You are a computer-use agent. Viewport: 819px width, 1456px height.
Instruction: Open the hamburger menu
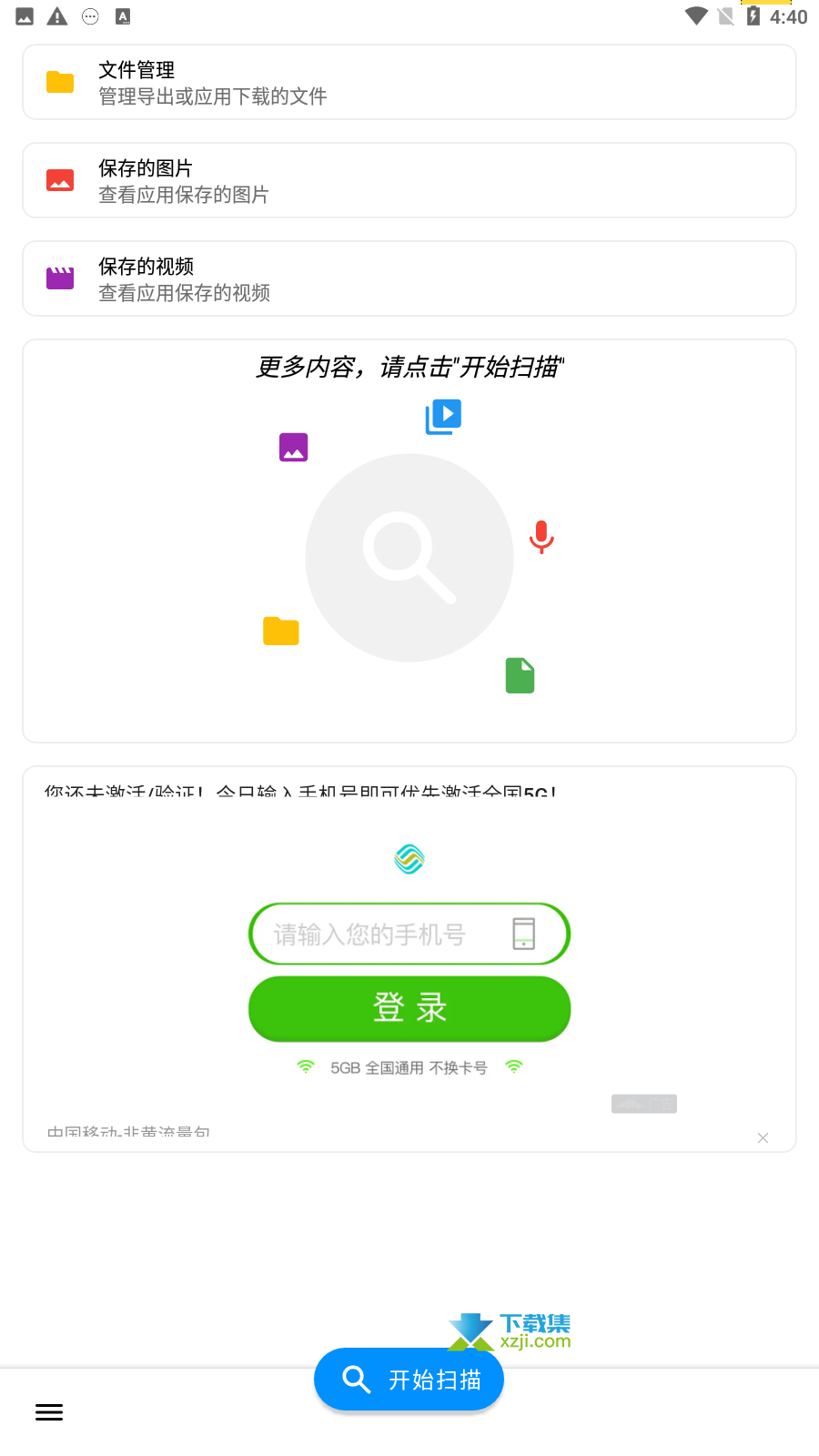(49, 1412)
